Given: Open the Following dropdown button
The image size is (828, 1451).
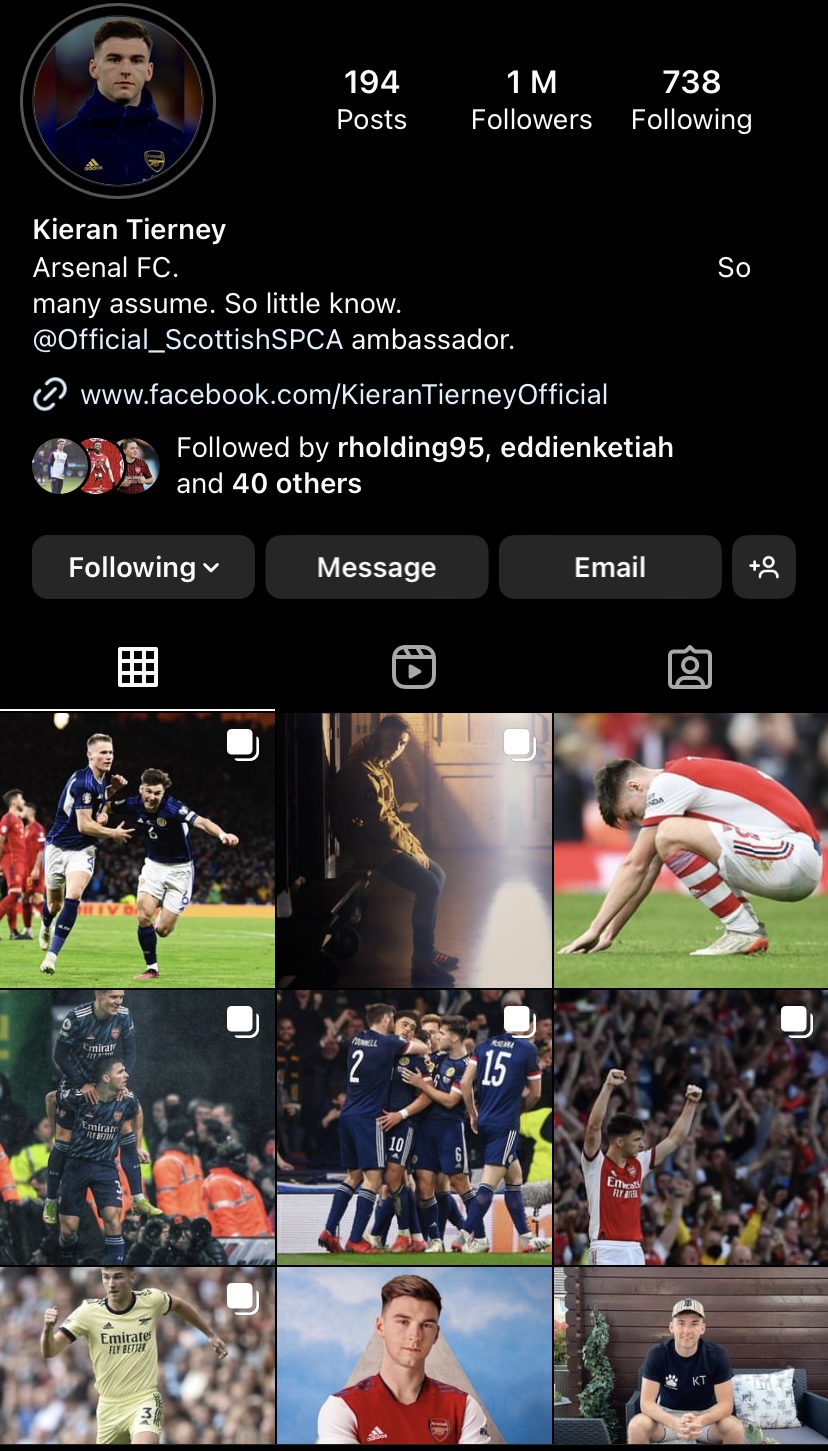Looking at the screenshot, I should 144,567.
